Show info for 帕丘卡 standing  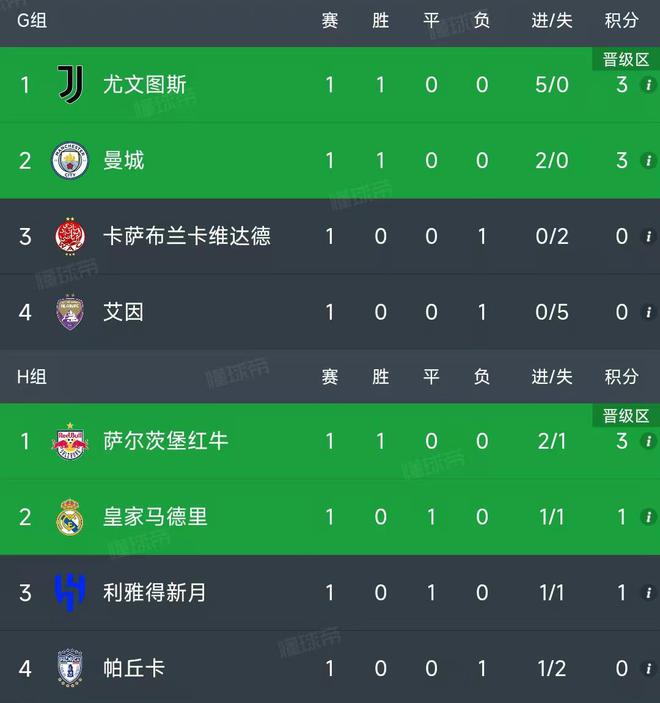pos(647,668)
